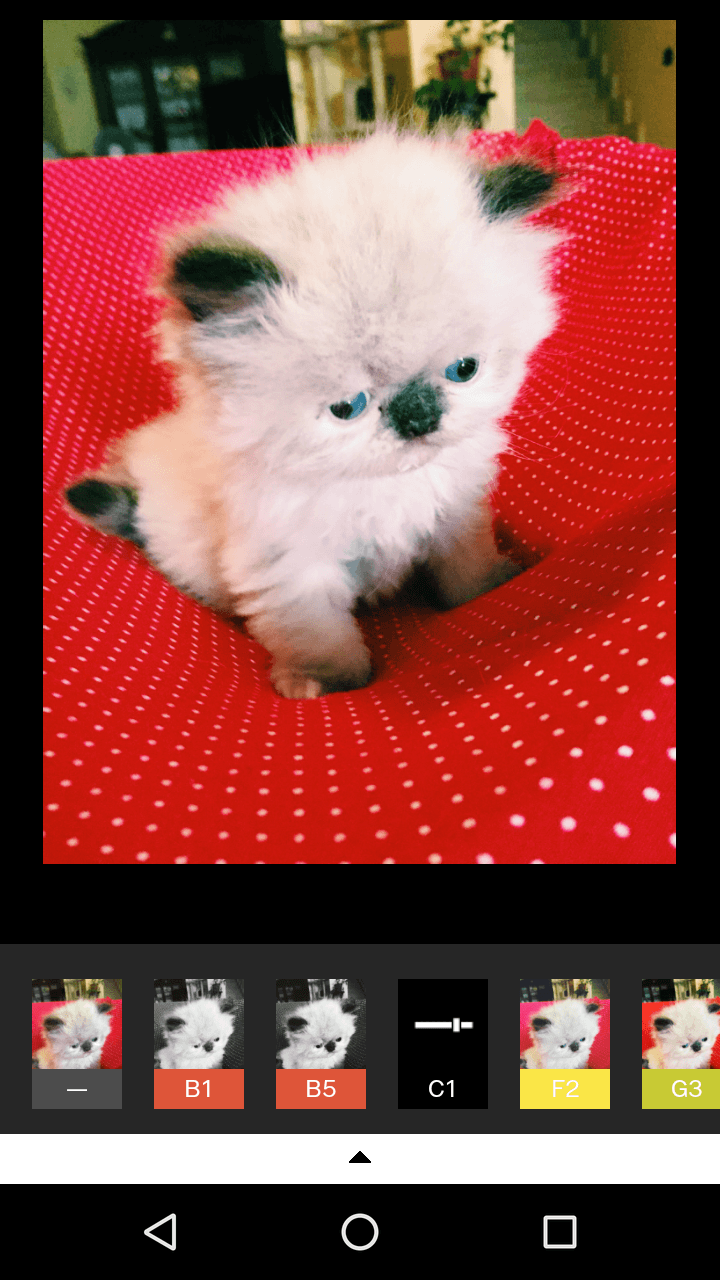720x1280 pixels.
Task: Apply the B1 black and white filter
Action: tap(199, 1043)
